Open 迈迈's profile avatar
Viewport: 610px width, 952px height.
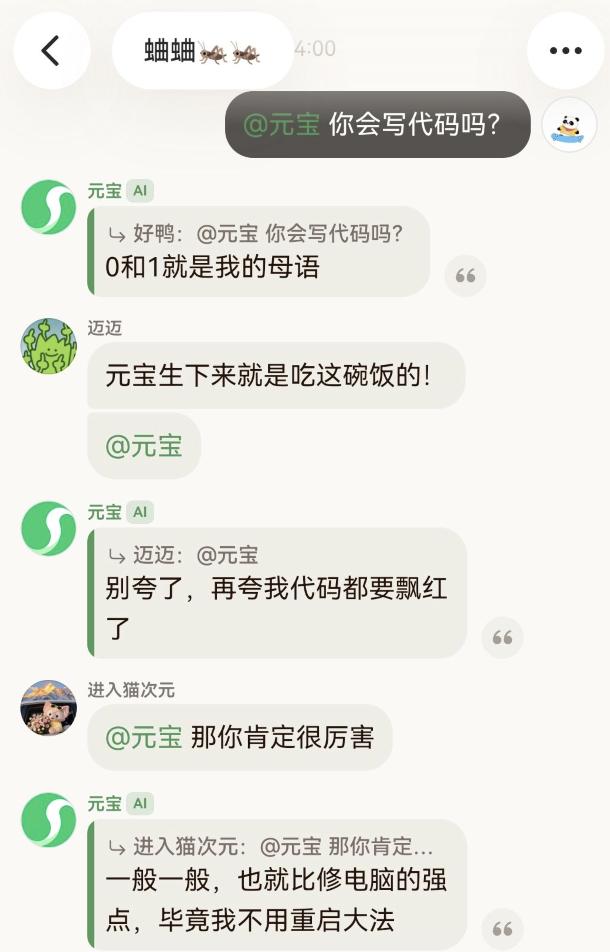(49, 347)
